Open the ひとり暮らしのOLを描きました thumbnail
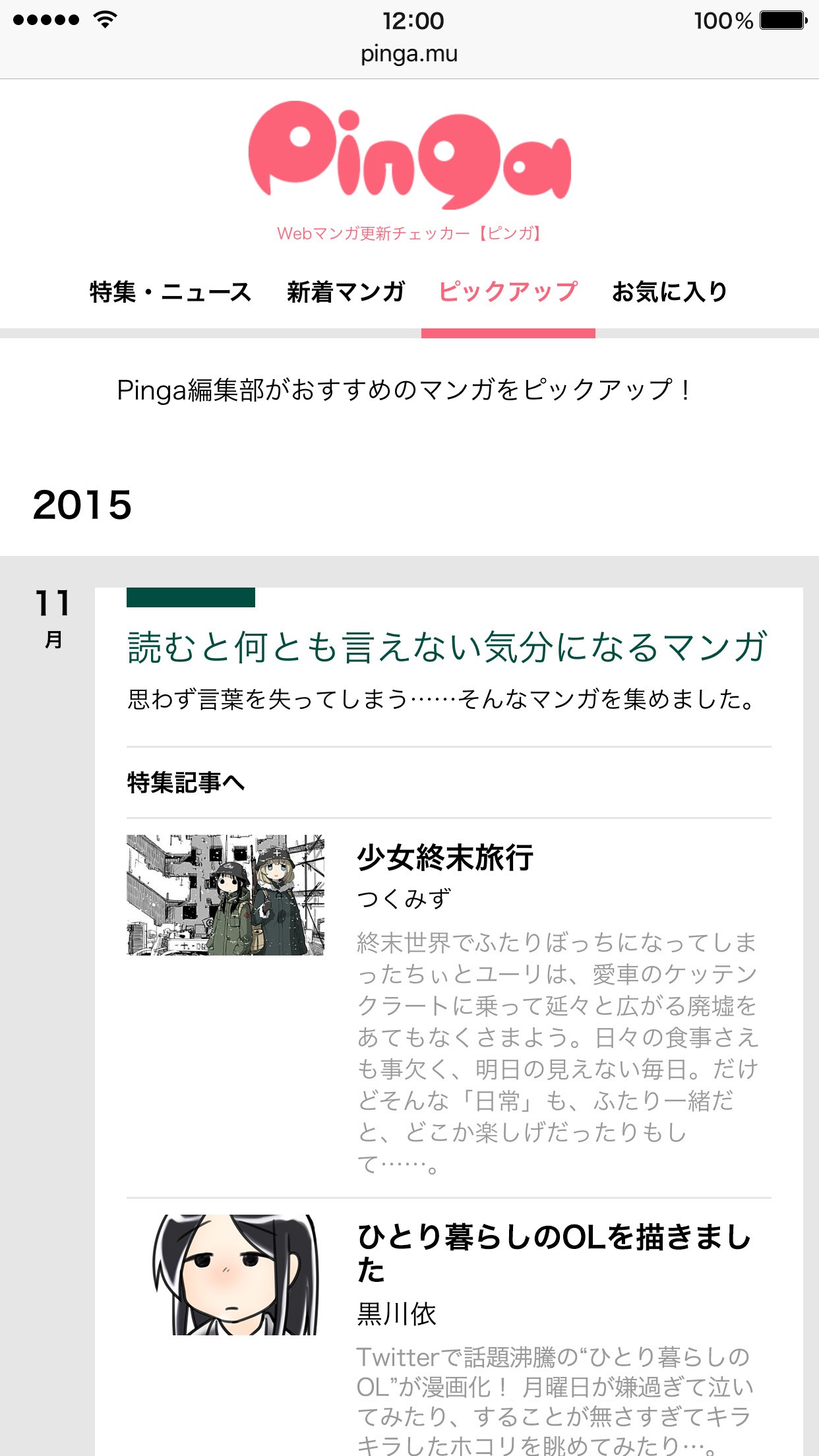This screenshot has height=1456, width=819. pos(235,1275)
